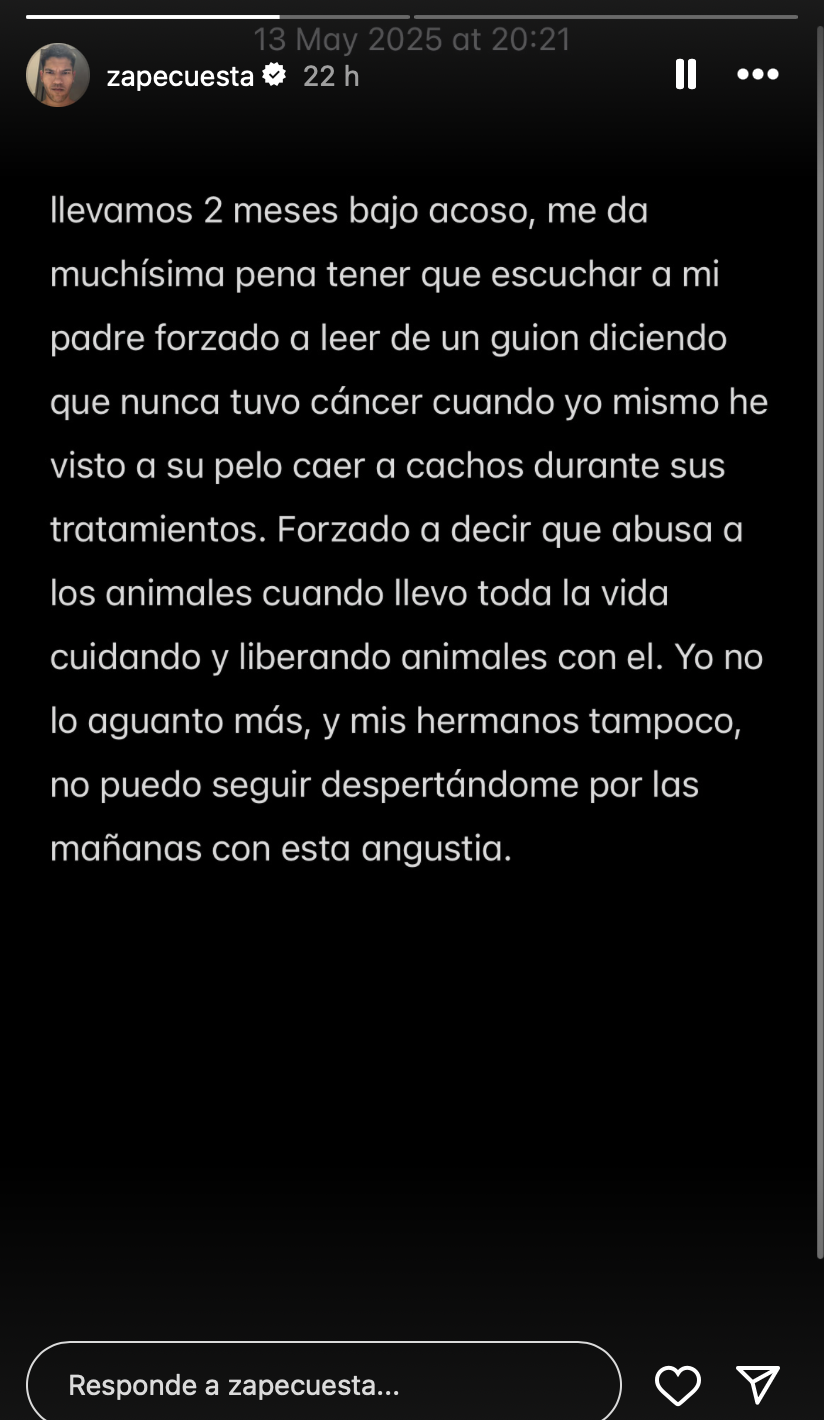Viewport: 824px width, 1420px height.
Task: Click the 13 May 2025 timestamp text
Action: point(412,40)
